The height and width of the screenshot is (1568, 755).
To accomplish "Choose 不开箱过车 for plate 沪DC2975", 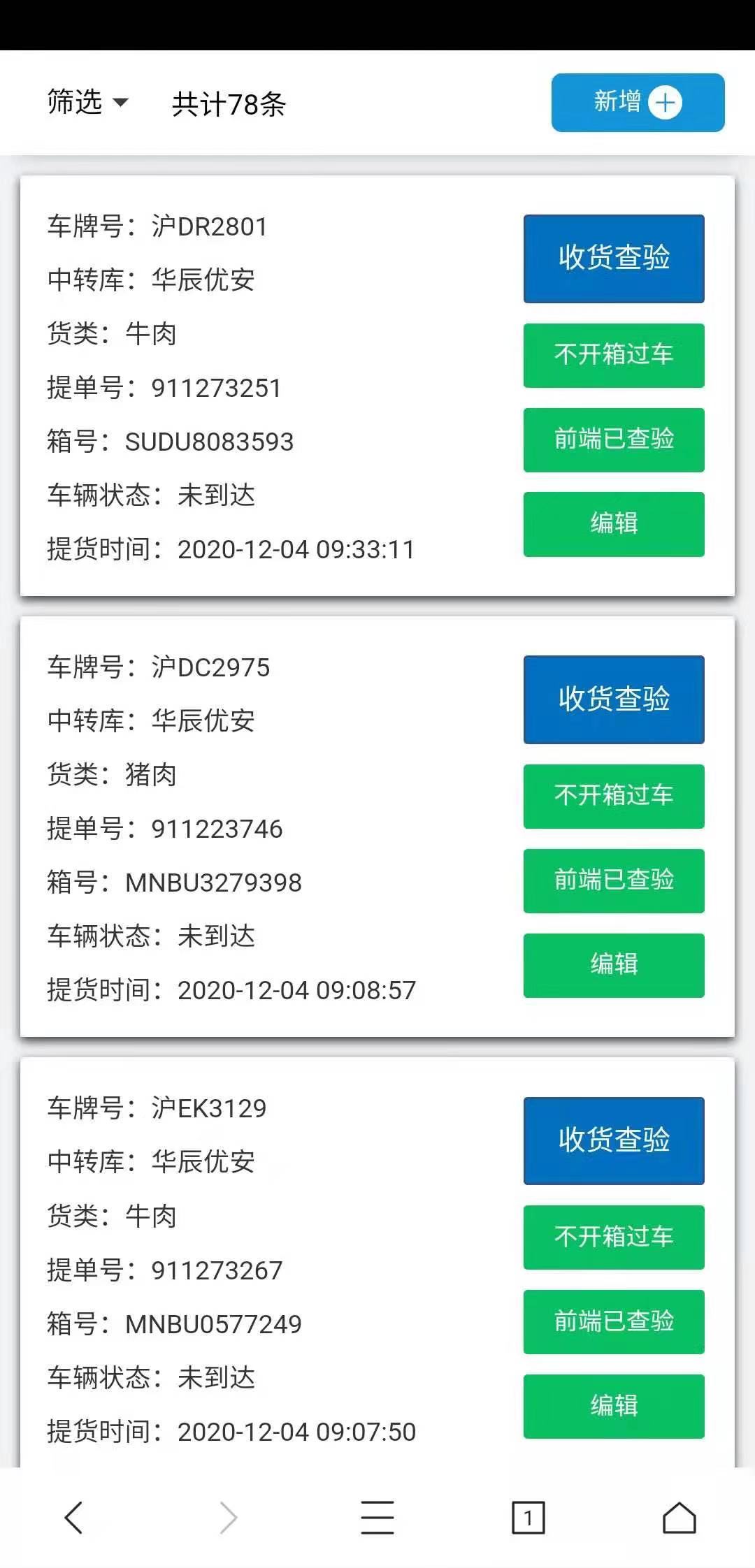I will point(614,796).
